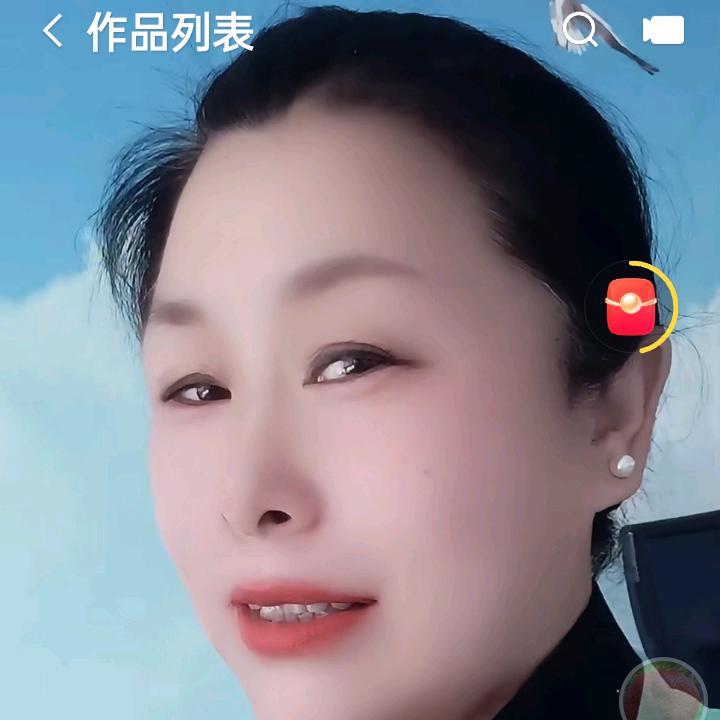The height and width of the screenshot is (720, 720).
Task: Open the red envelope reward widget
Action: (x=632, y=308)
